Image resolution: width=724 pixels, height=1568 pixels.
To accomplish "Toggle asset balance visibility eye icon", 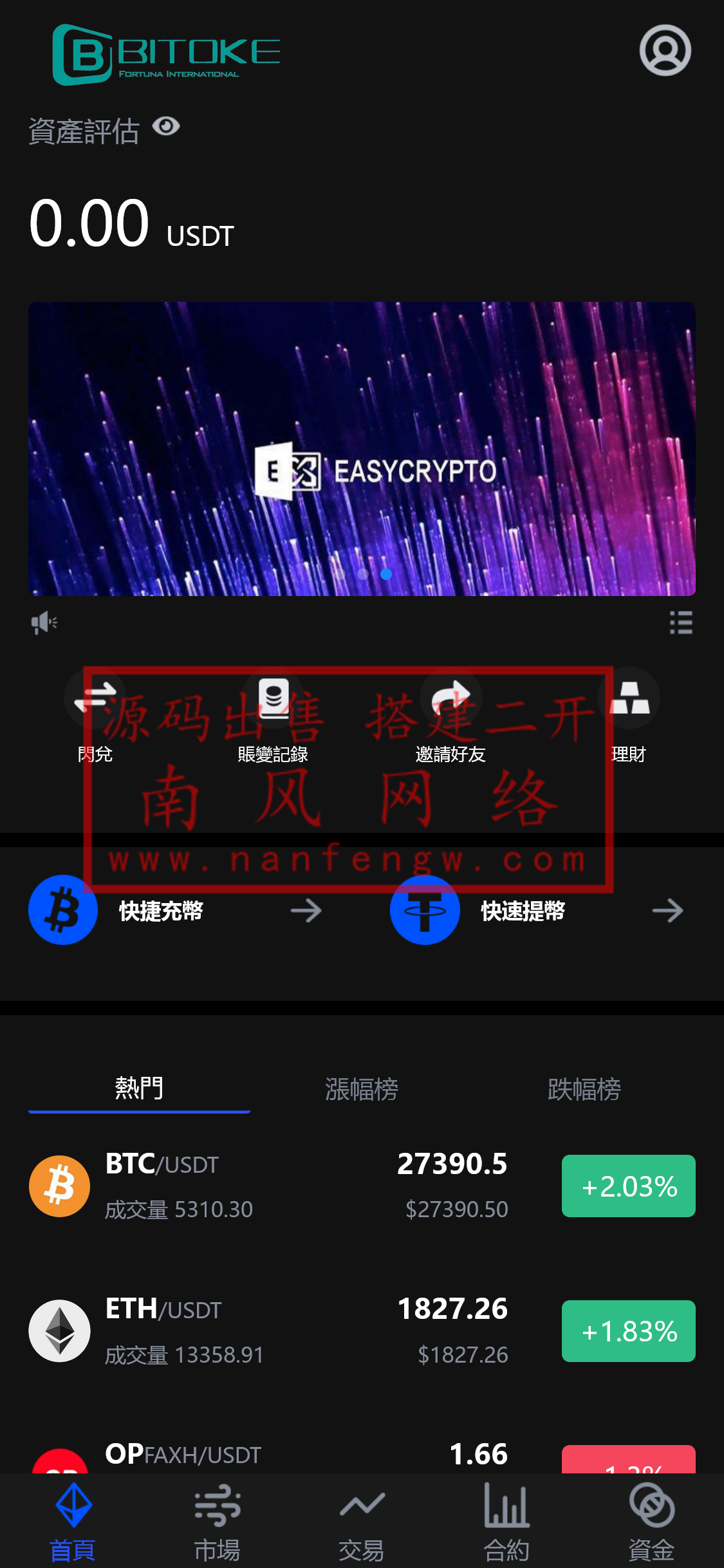I will click(166, 127).
